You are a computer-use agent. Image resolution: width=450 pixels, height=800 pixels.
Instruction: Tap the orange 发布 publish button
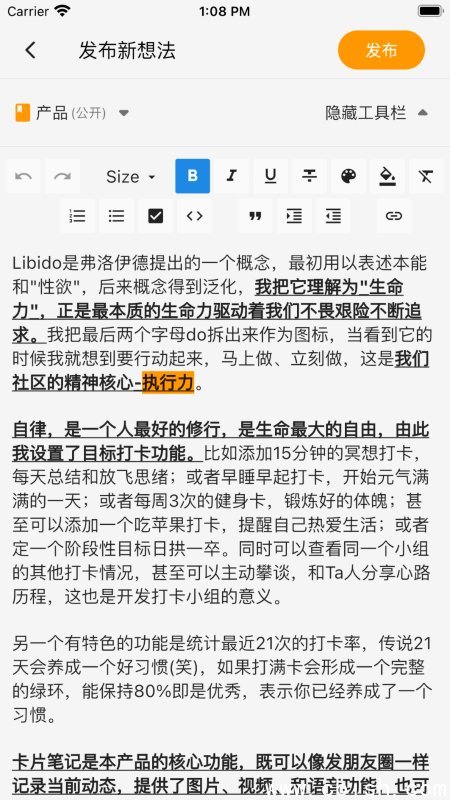pyautogui.click(x=381, y=50)
